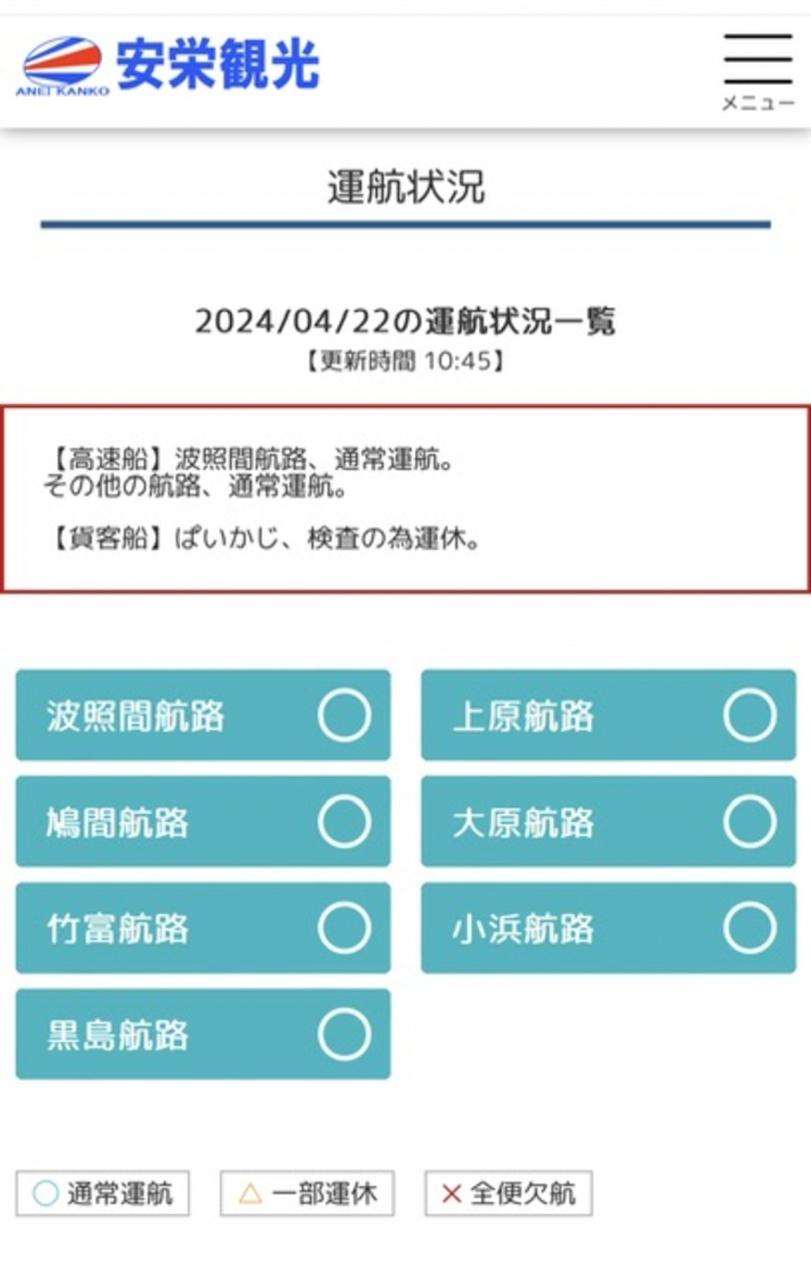Open the 波照間航路 status
Image resolution: width=811 pixels, height=1280 pixels.
[x=202, y=715]
